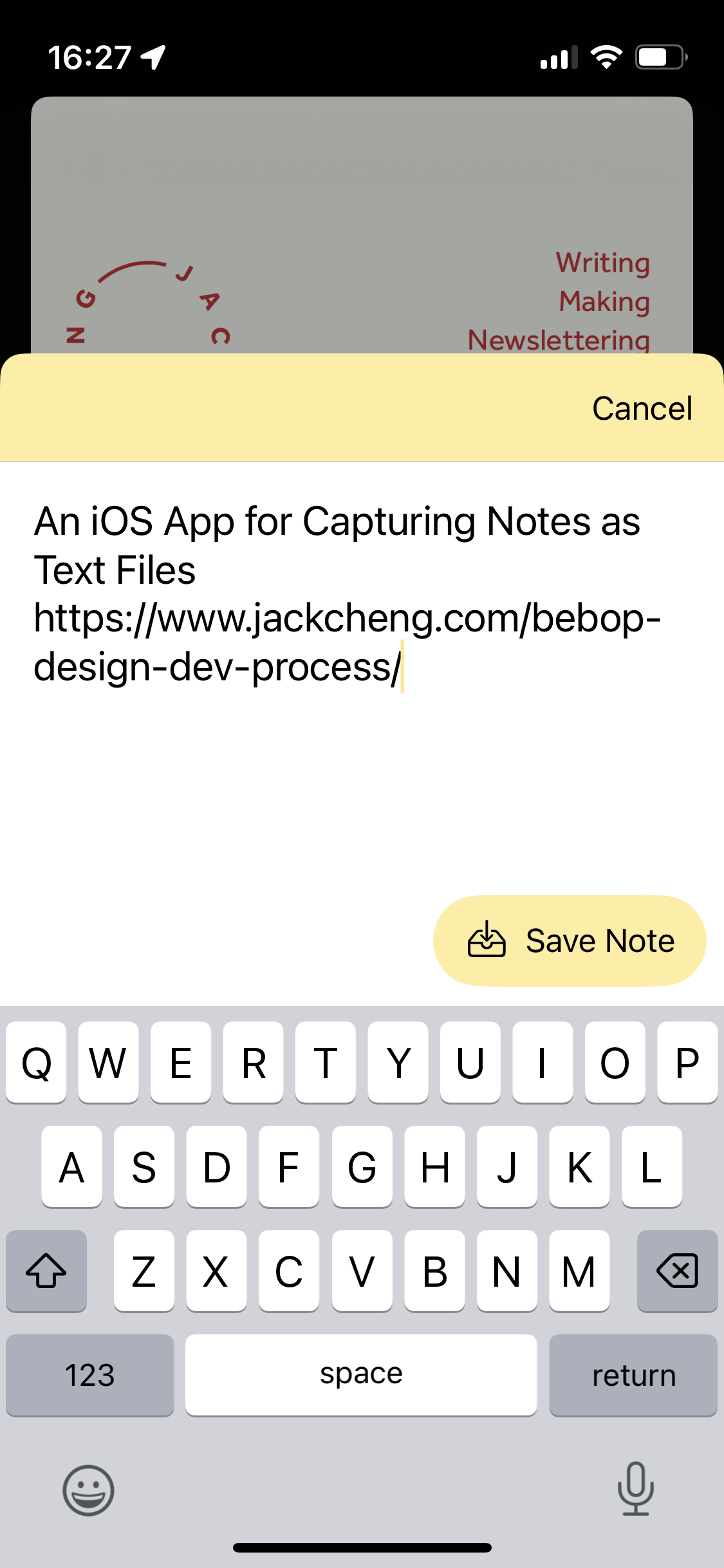Tap the space bar

pos(361,1375)
